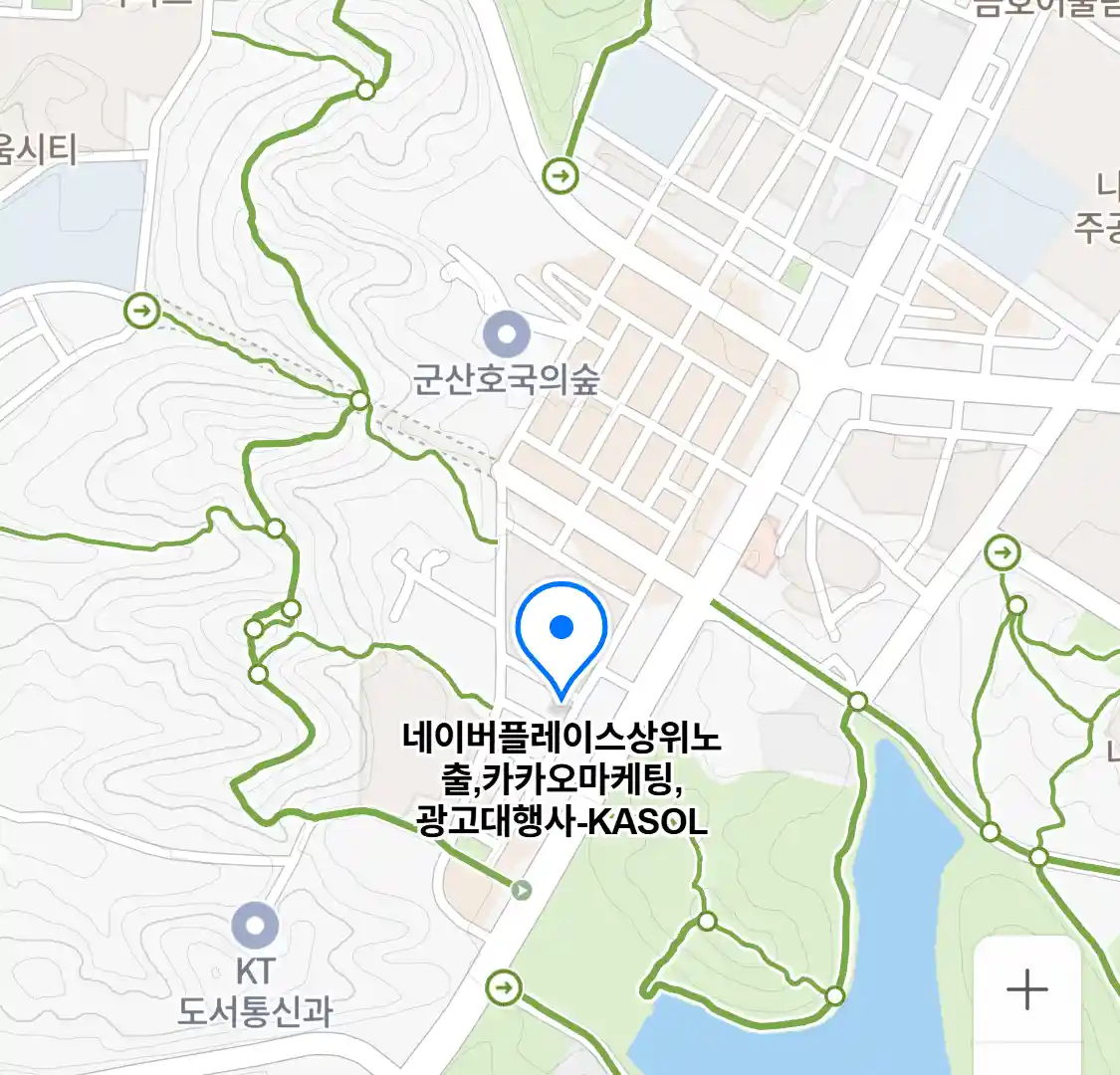The image size is (1120, 1075).
Task: Open the 군산호국의숲 place marker
Action: (506, 334)
